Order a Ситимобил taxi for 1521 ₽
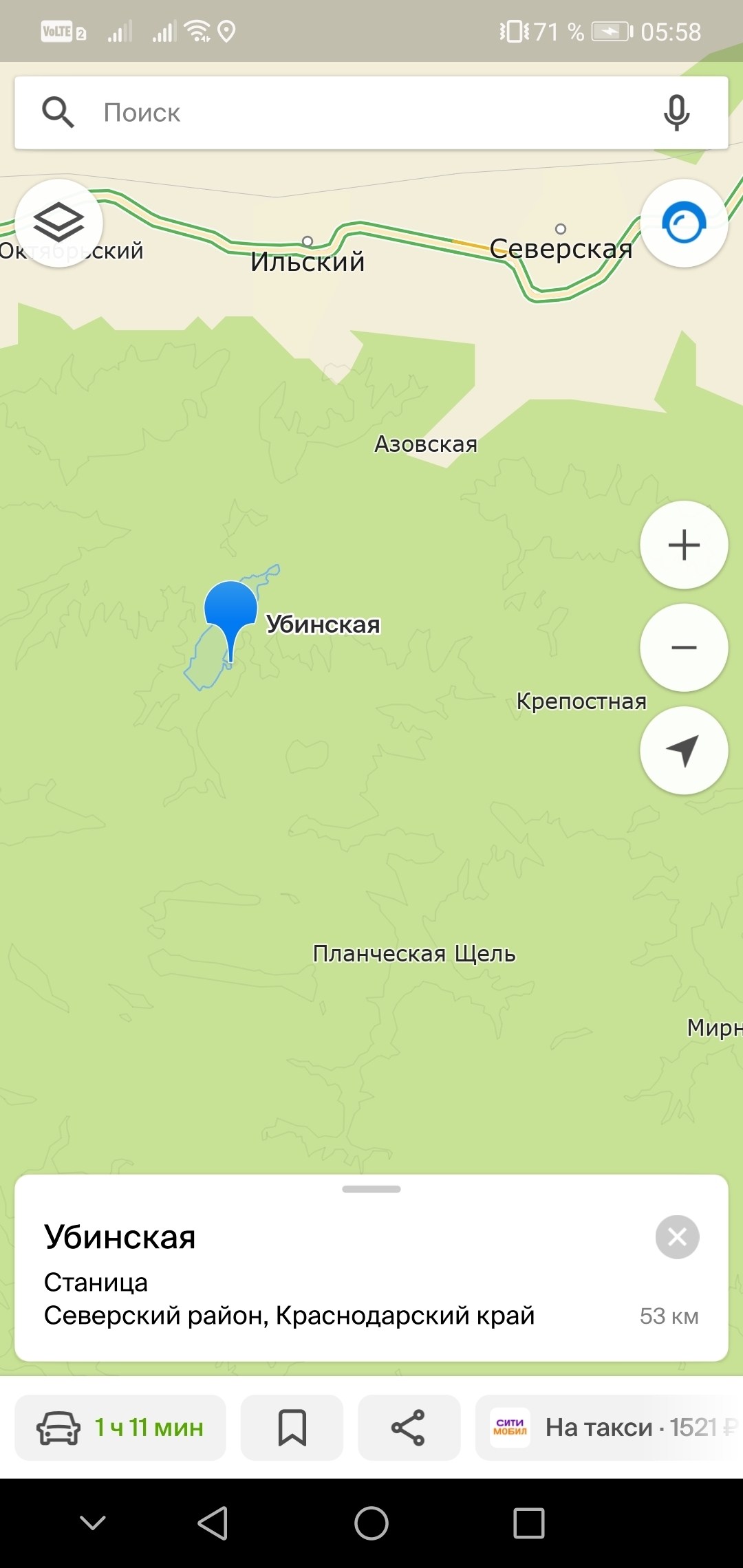This screenshot has height=1568, width=743. pyautogui.click(x=609, y=1428)
